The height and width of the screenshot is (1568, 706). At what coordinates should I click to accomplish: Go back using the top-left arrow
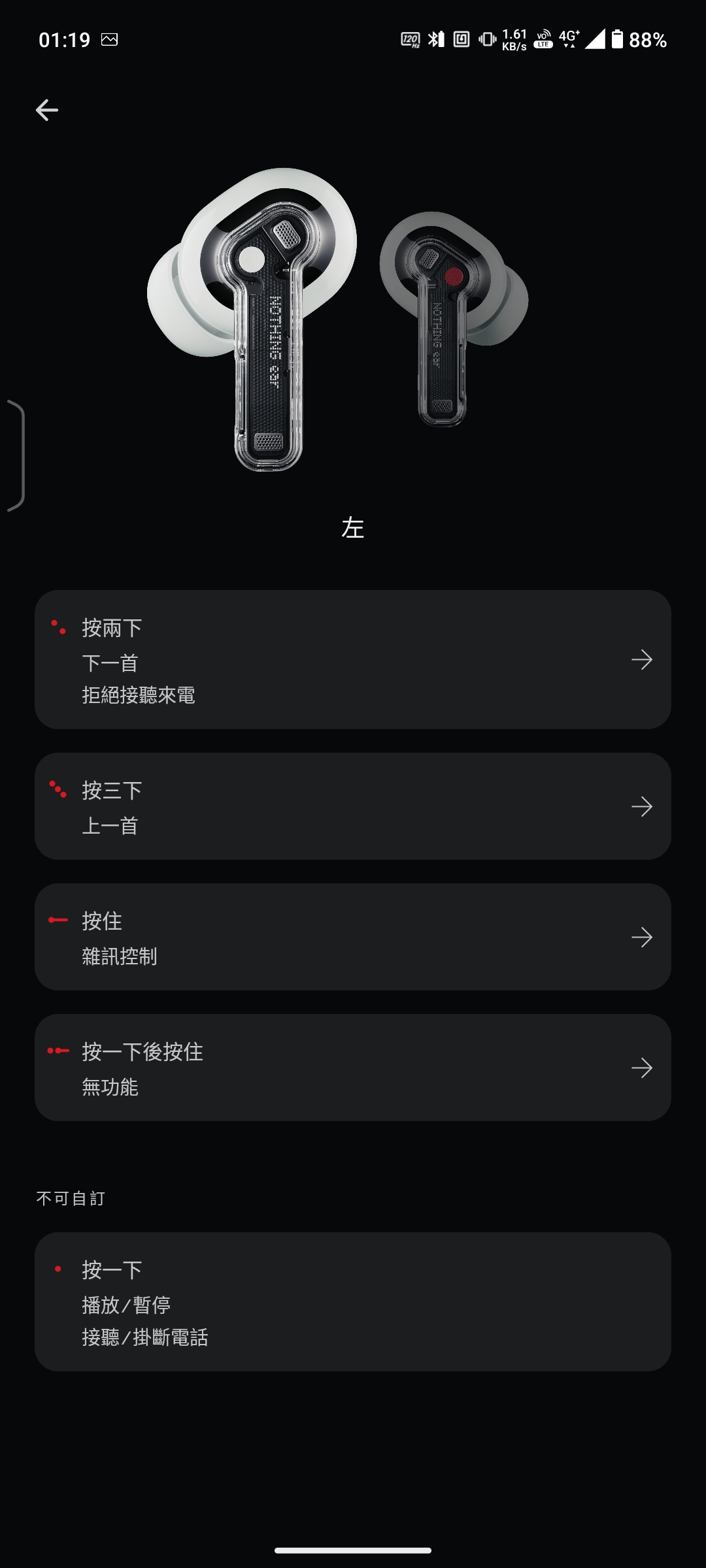coord(46,110)
